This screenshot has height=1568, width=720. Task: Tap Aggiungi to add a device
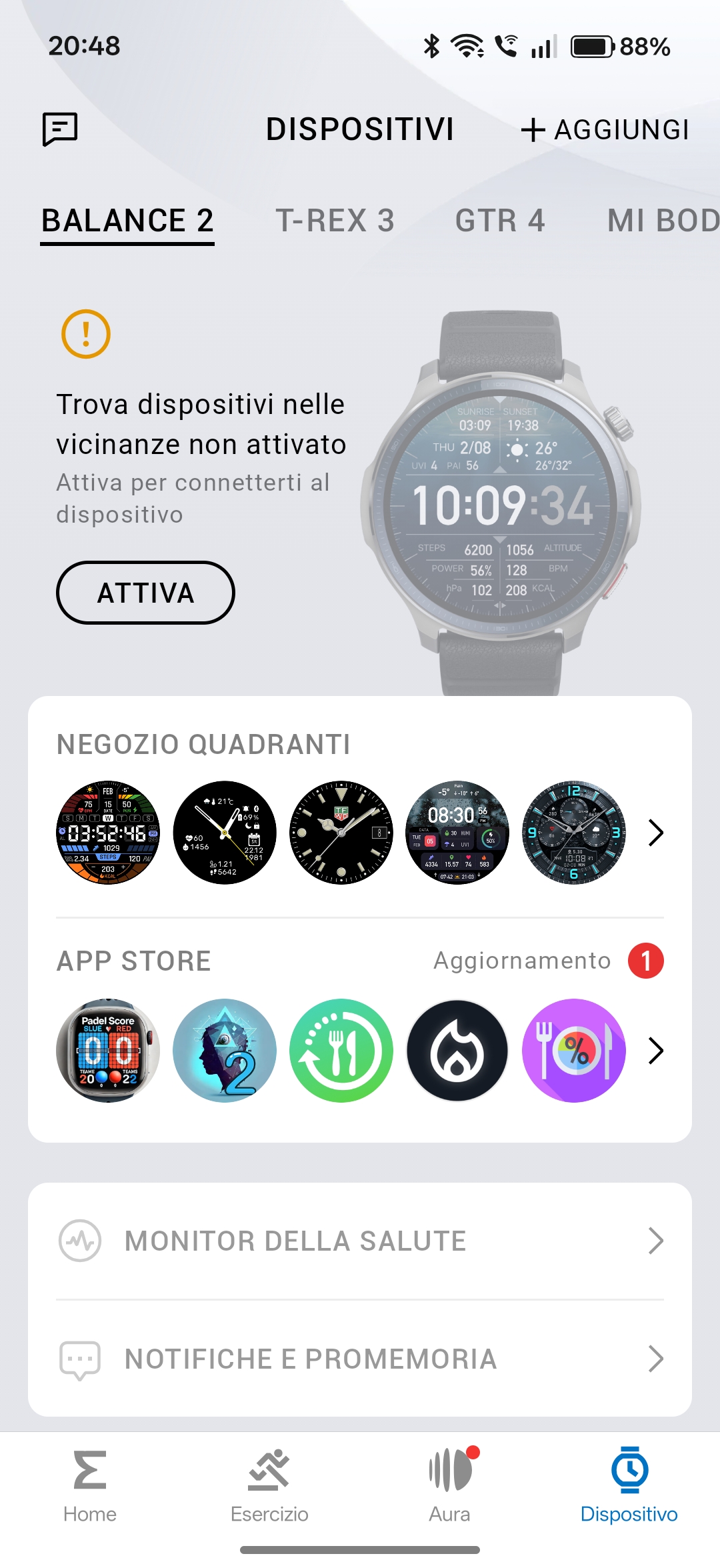click(605, 129)
